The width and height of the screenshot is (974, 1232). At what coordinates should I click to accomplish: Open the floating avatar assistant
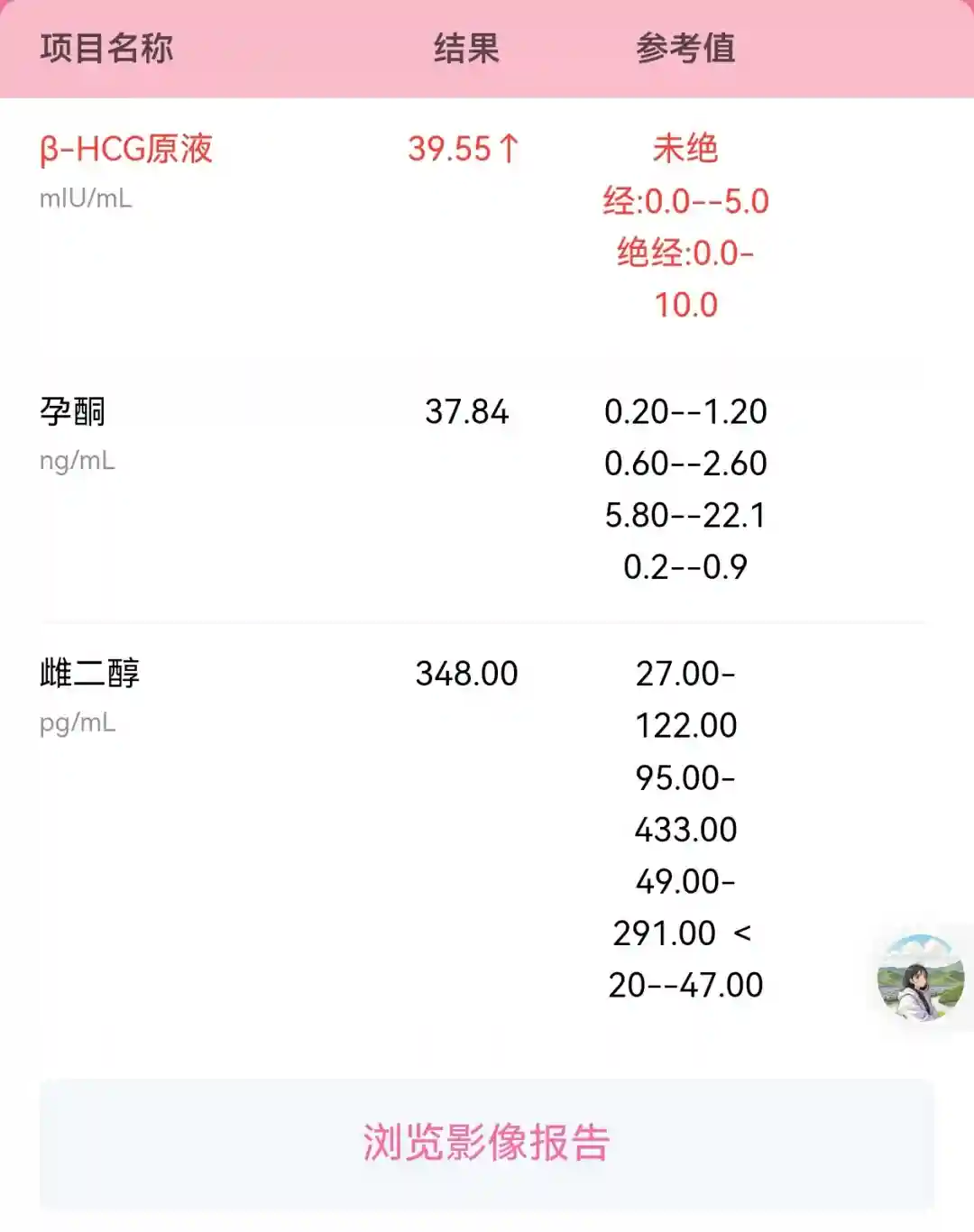920,979
